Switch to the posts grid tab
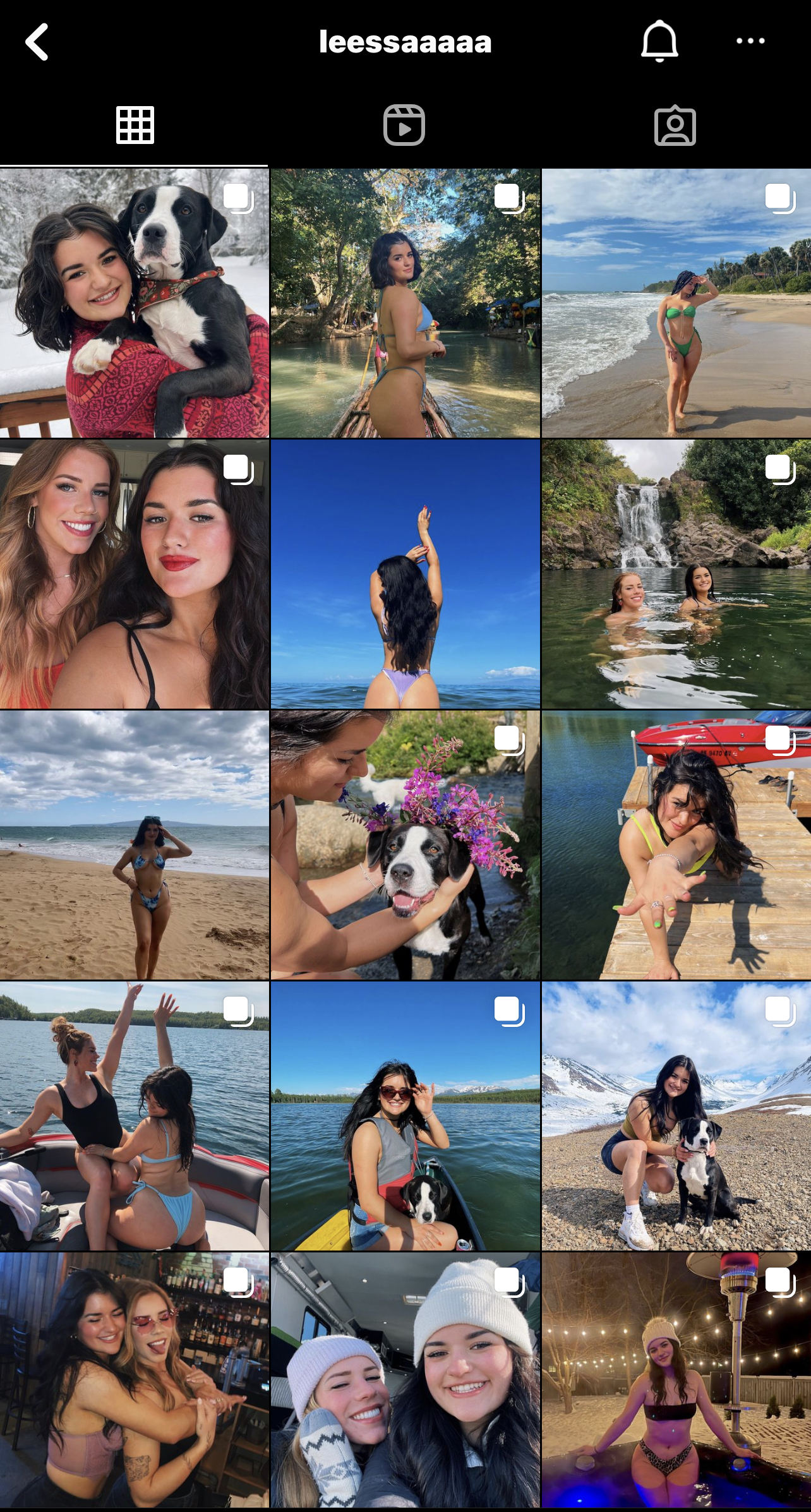 click(x=135, y=125)
